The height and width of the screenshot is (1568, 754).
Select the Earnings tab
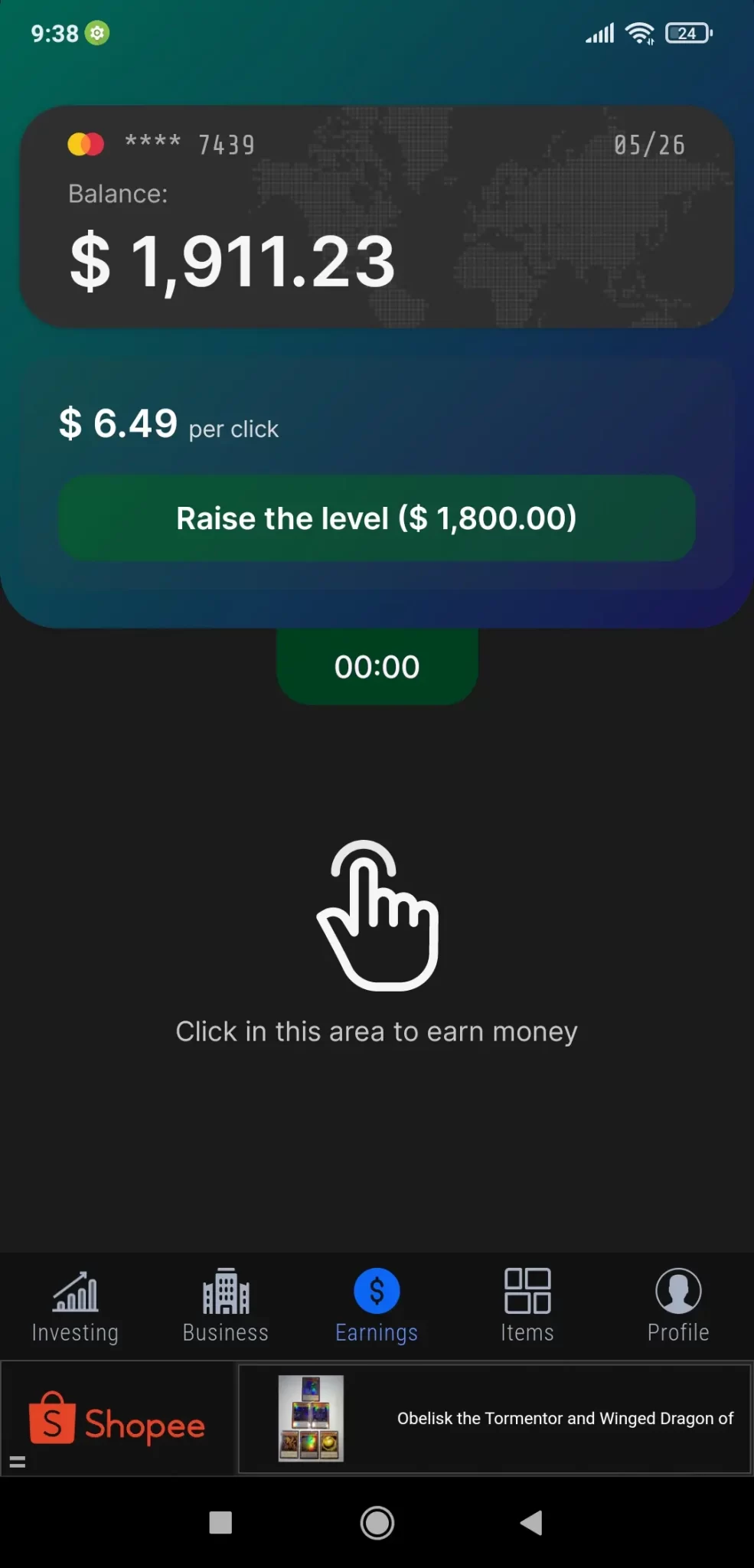pyautogui.click(x=377, y=1306)
